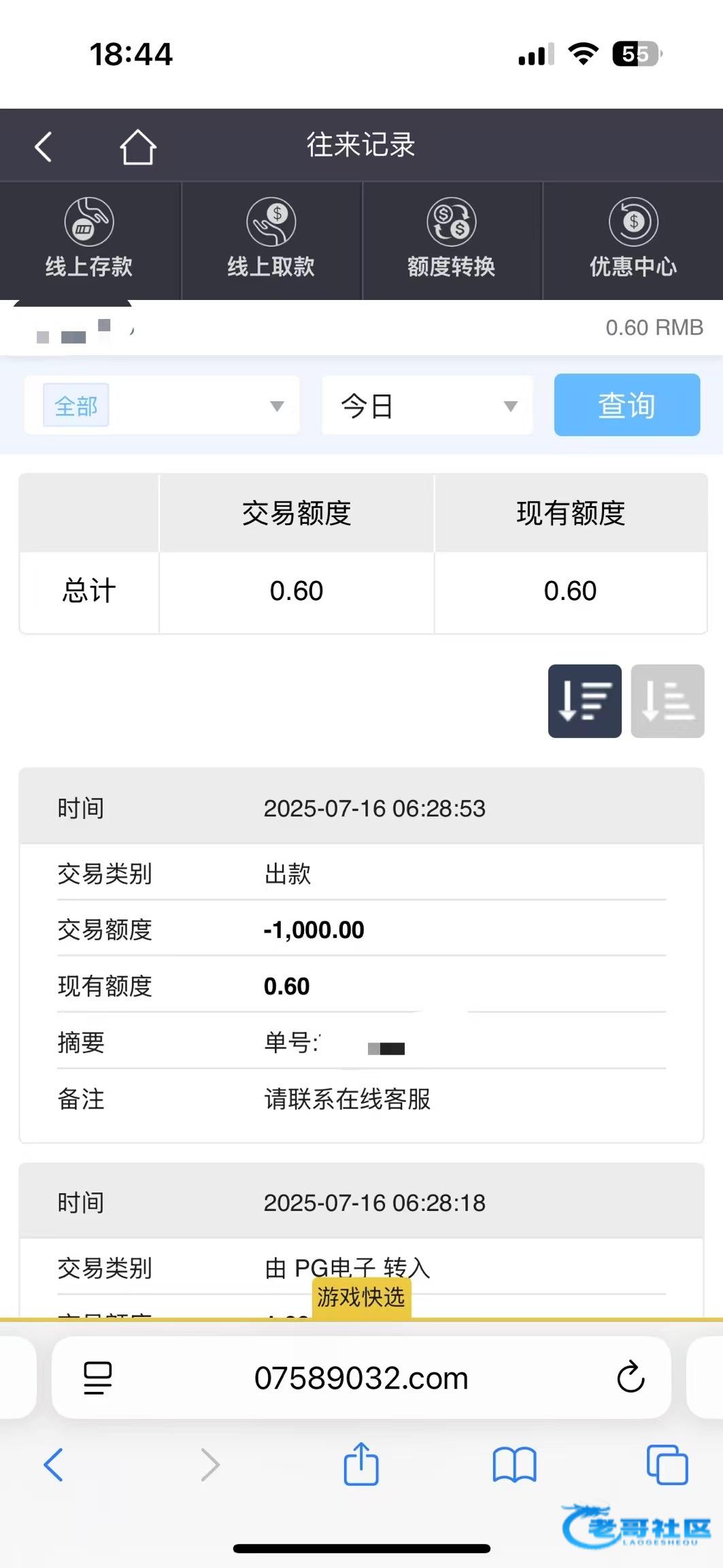Open 优惠中心 promotions center

633,239
